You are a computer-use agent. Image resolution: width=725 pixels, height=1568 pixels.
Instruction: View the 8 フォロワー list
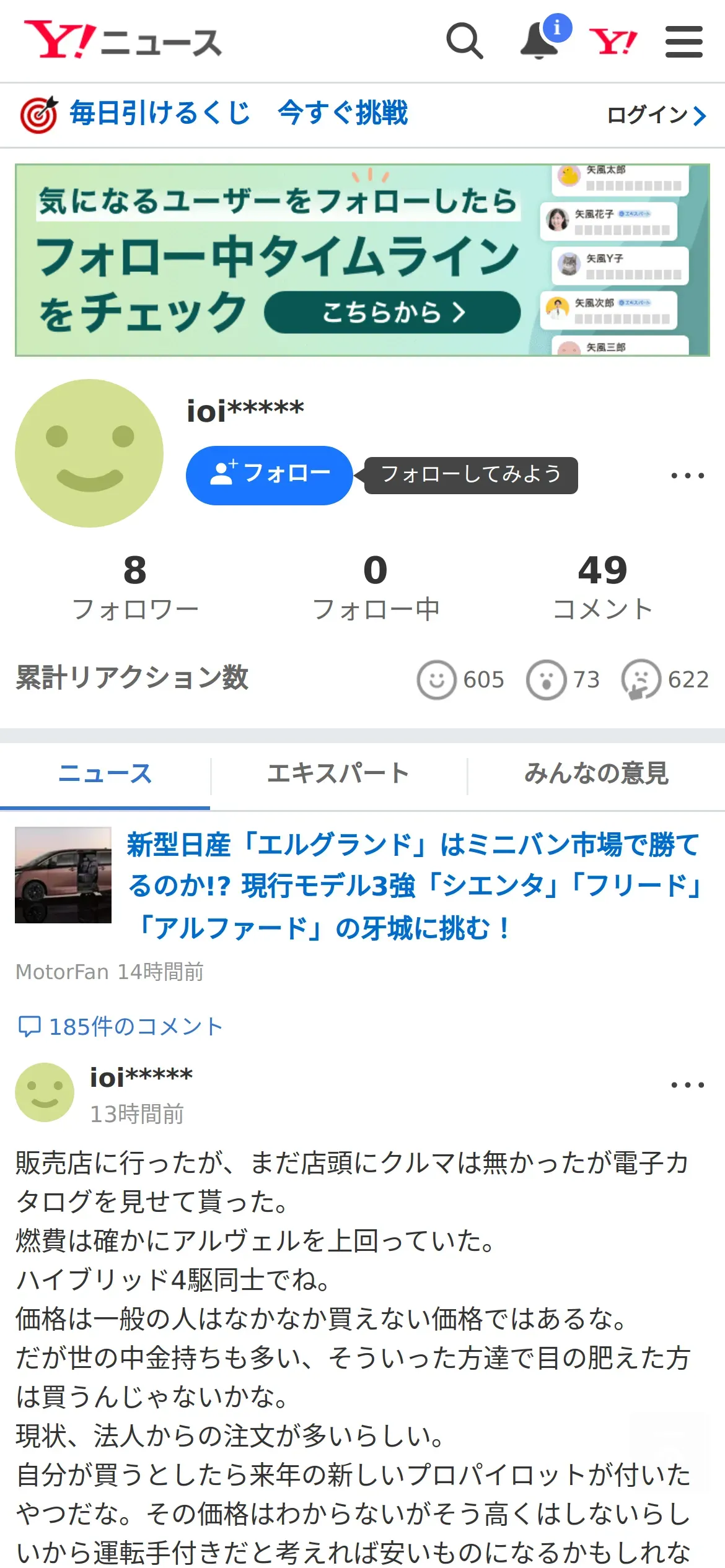pyautogui.click(x=135, y=587)
